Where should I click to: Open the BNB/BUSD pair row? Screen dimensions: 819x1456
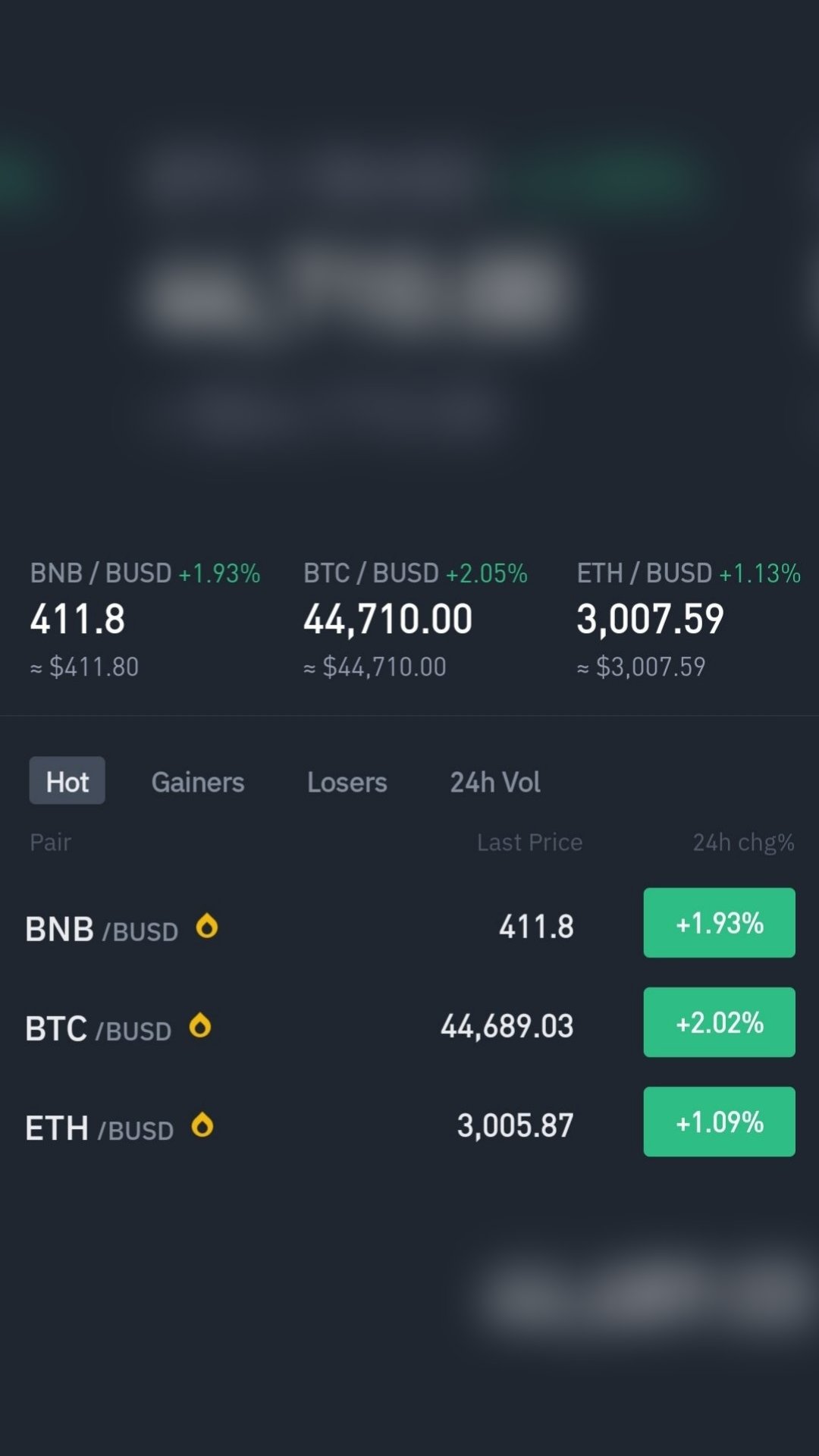coord(303,928)
